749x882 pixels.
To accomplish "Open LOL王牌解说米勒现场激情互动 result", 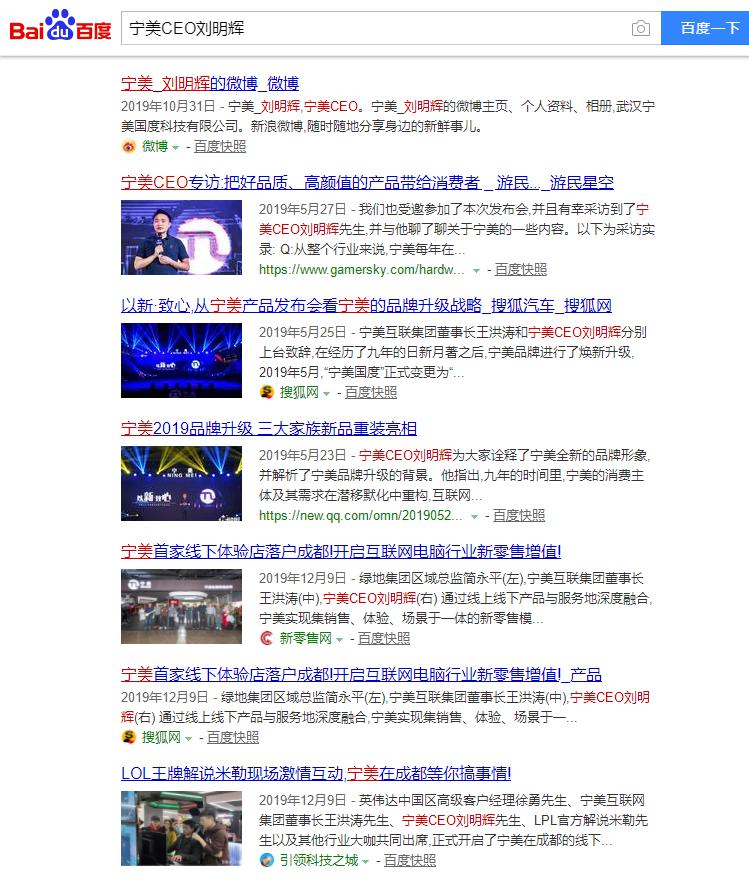I will click(x=316, y=773).
